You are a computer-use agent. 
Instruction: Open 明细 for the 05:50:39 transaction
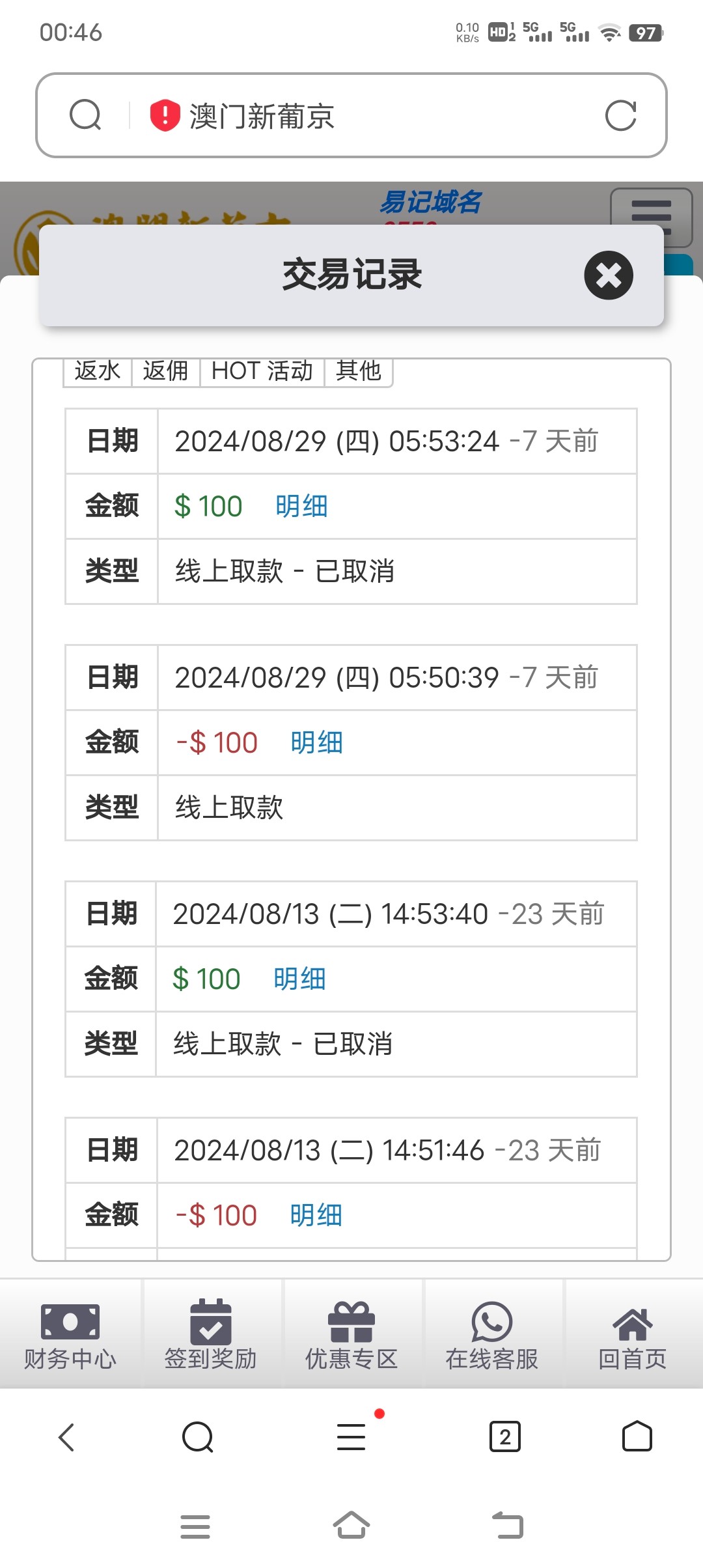pyautogui.click(x=317, y=743)
